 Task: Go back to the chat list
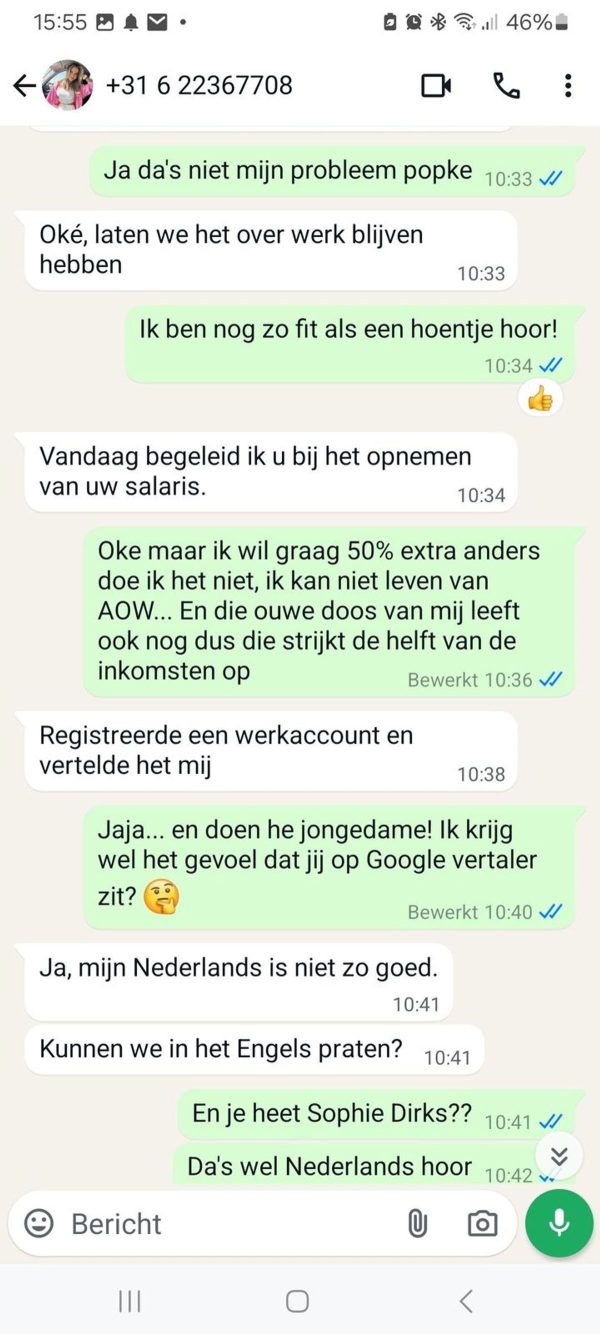tap(24, 86)
